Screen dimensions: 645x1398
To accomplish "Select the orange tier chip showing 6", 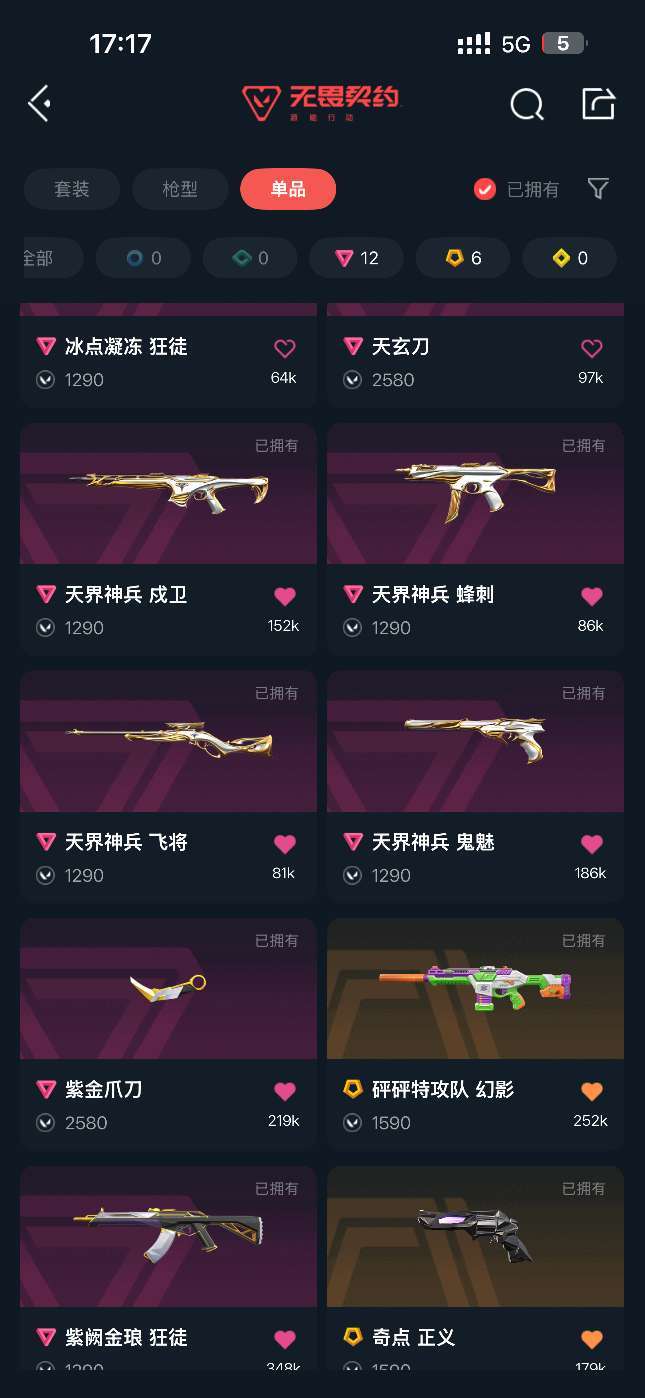I will 463,258.
